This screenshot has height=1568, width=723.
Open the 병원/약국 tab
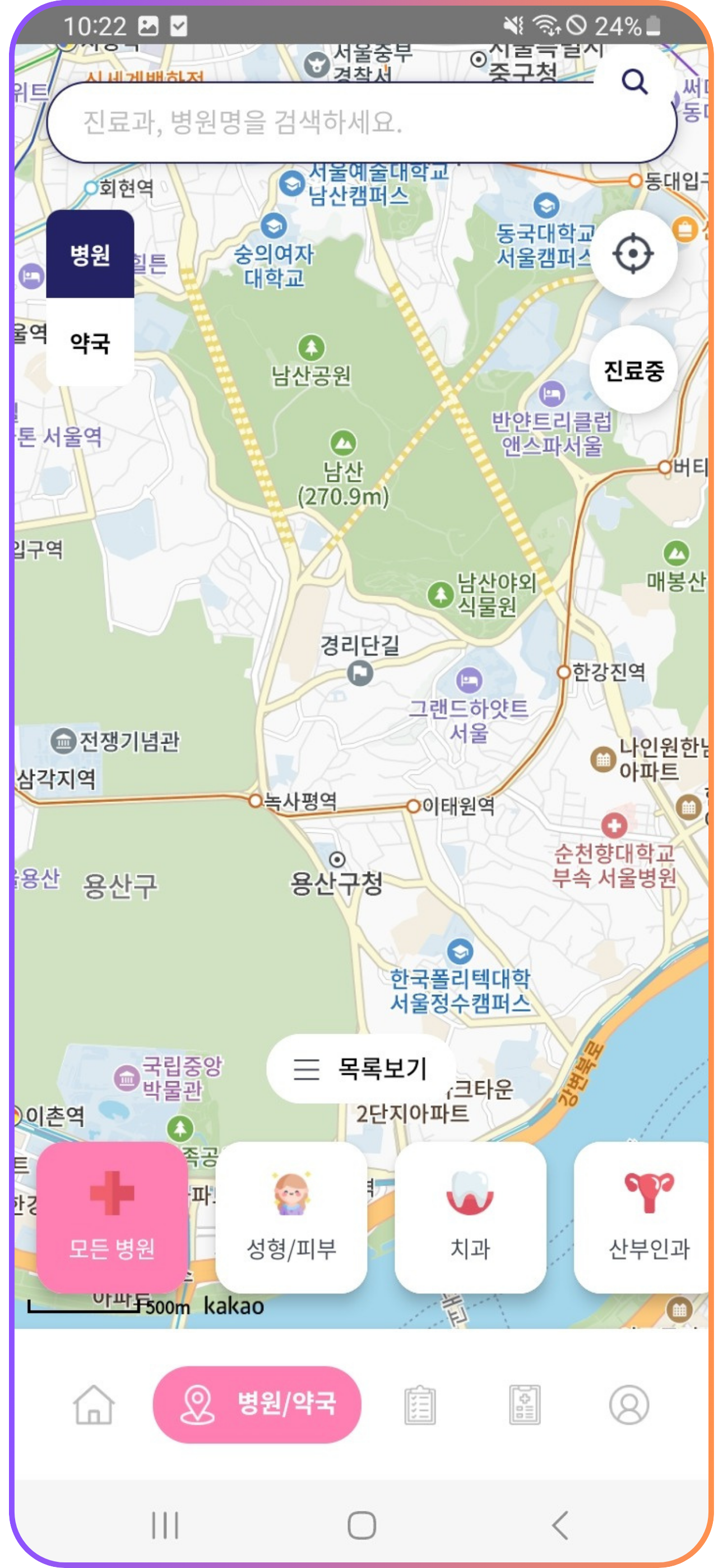point(257,1404)
